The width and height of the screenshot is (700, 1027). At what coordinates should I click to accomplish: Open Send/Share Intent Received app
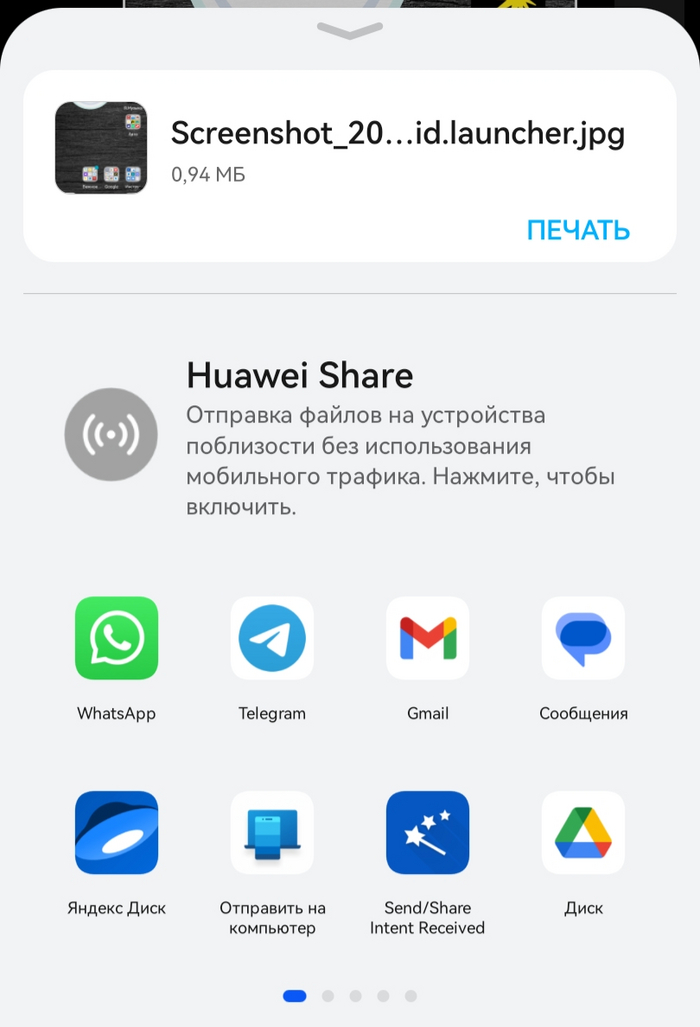coord(427,833)
